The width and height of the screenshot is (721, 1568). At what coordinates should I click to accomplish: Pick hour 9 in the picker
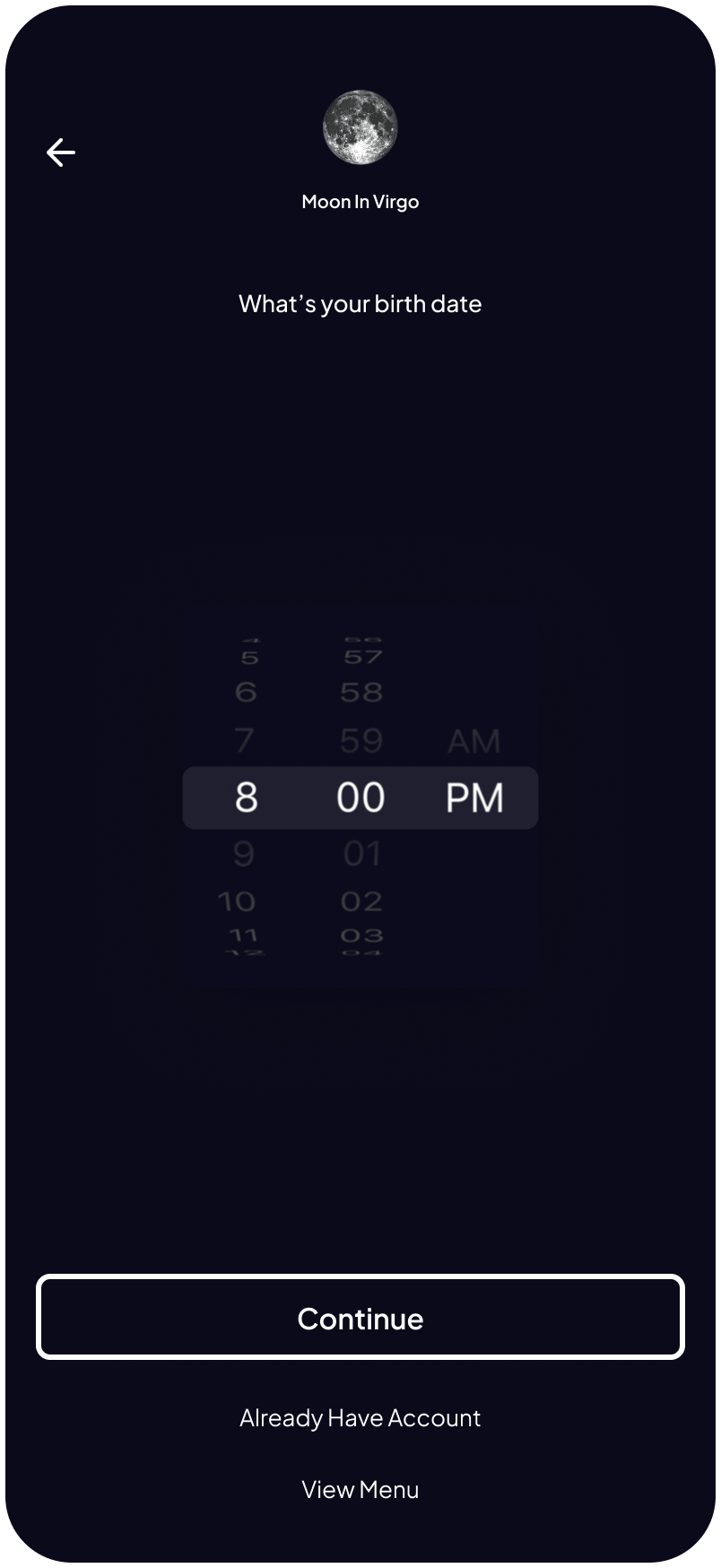tap(244, 854)
